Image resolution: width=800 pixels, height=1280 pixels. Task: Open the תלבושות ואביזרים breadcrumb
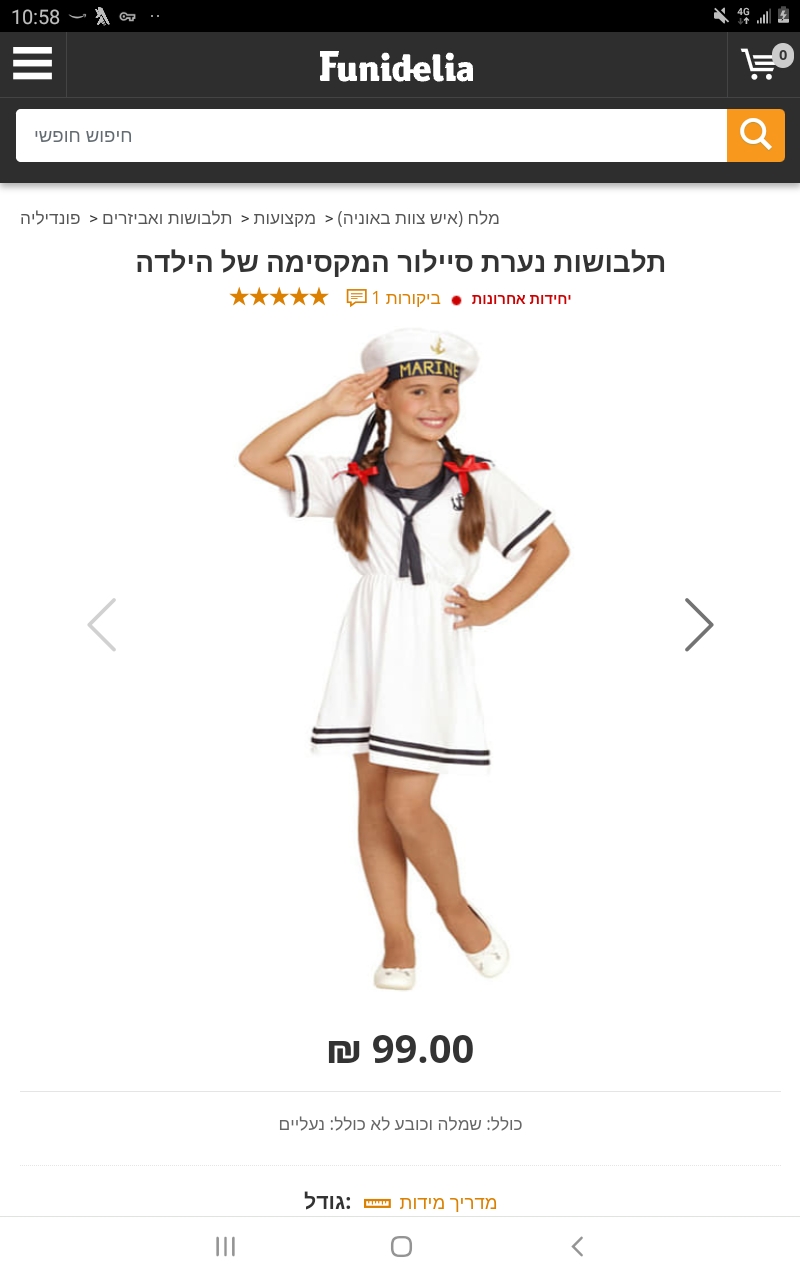click(167, 218)
